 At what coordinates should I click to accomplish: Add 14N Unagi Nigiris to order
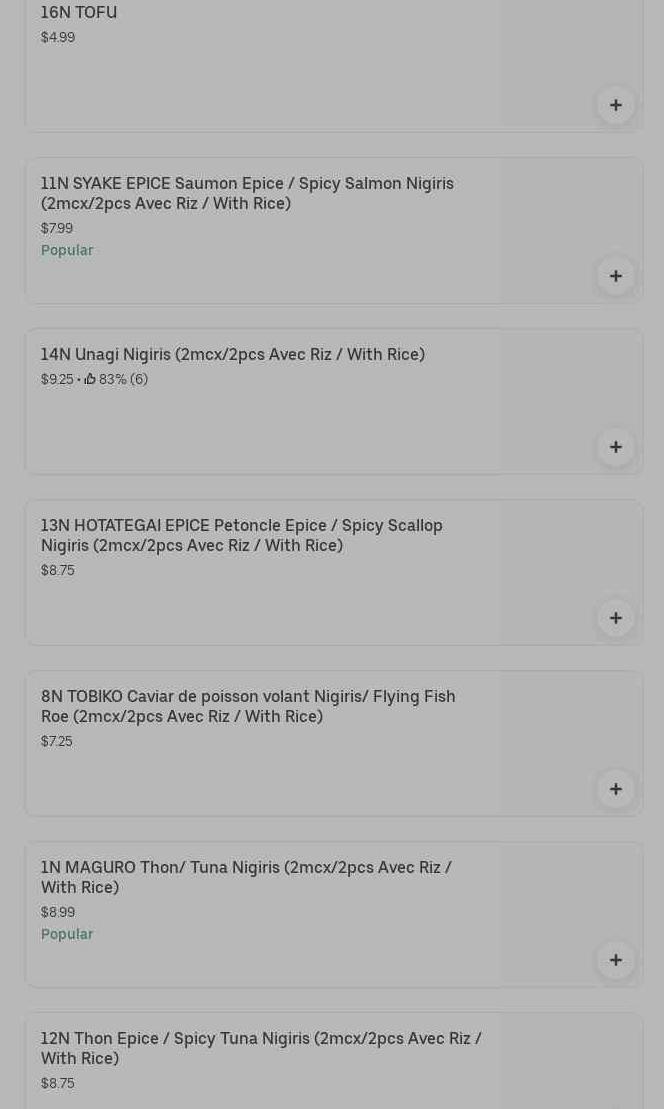tap(616, 447)
